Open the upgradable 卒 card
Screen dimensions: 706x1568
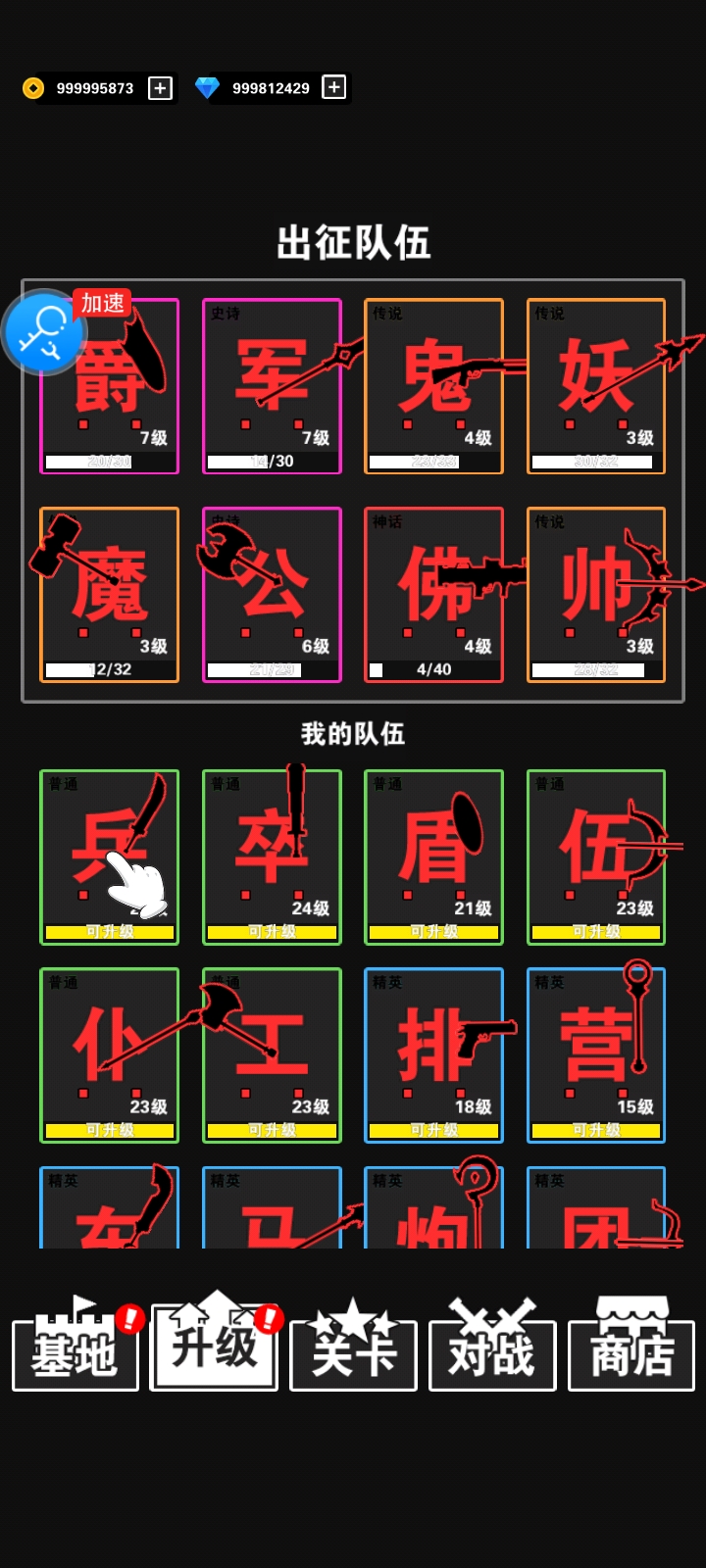pos(272,857)
